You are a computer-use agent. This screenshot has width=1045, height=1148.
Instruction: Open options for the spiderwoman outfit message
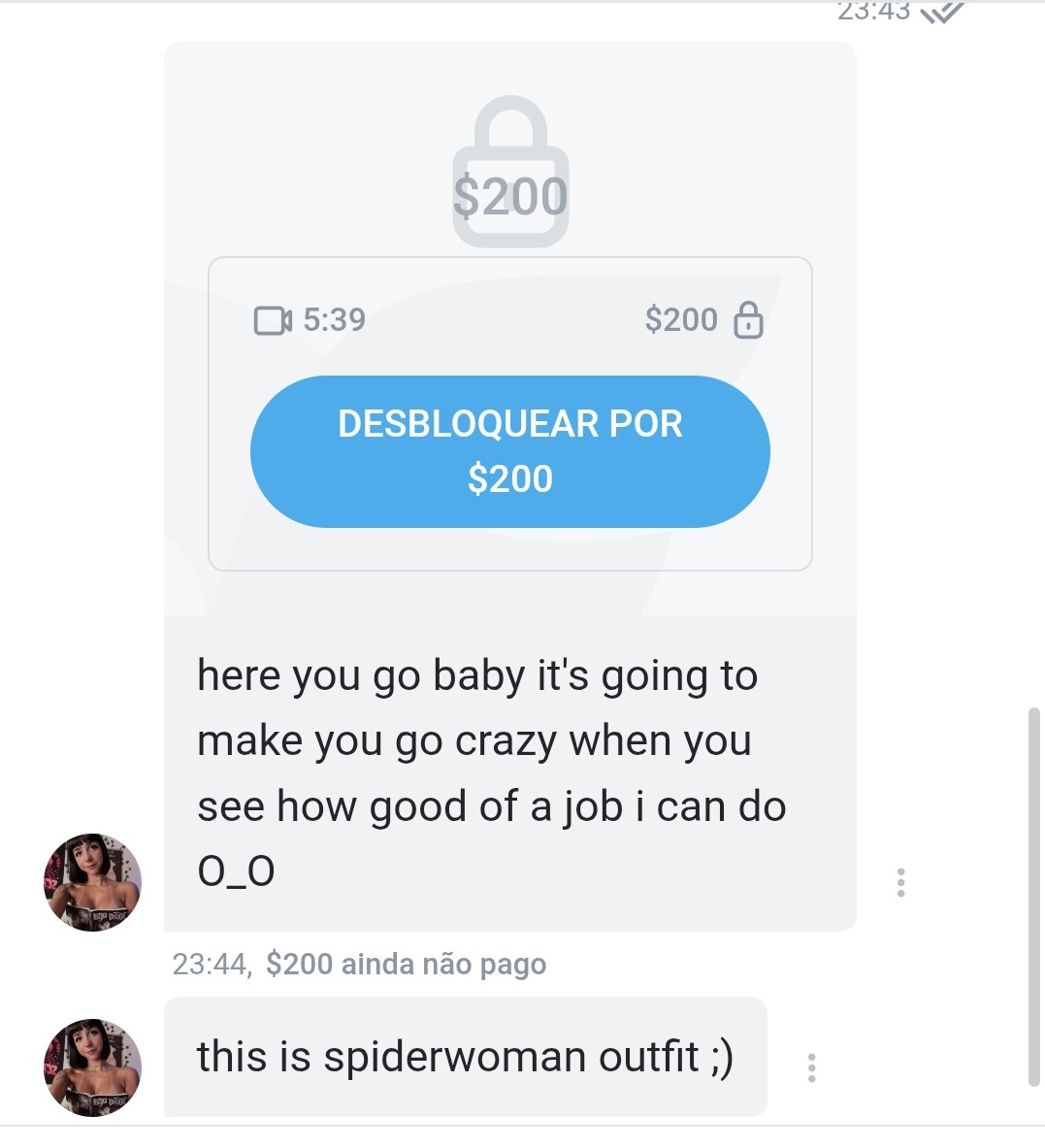tap(811, 1067)
